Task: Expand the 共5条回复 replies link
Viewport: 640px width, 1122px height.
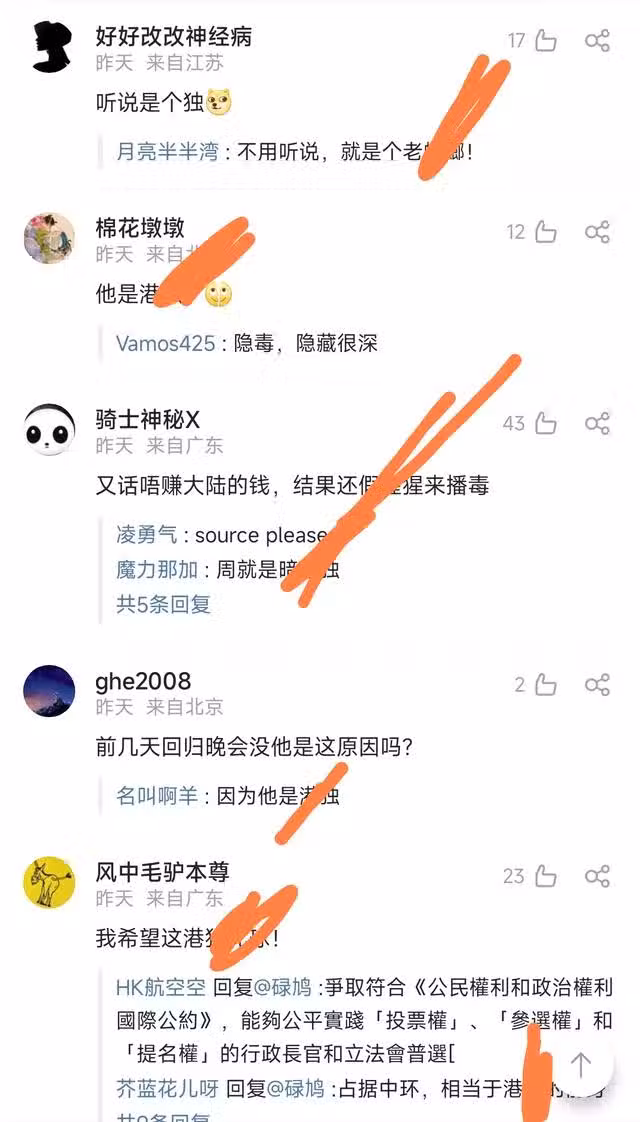Action: (x=163, y=604)
